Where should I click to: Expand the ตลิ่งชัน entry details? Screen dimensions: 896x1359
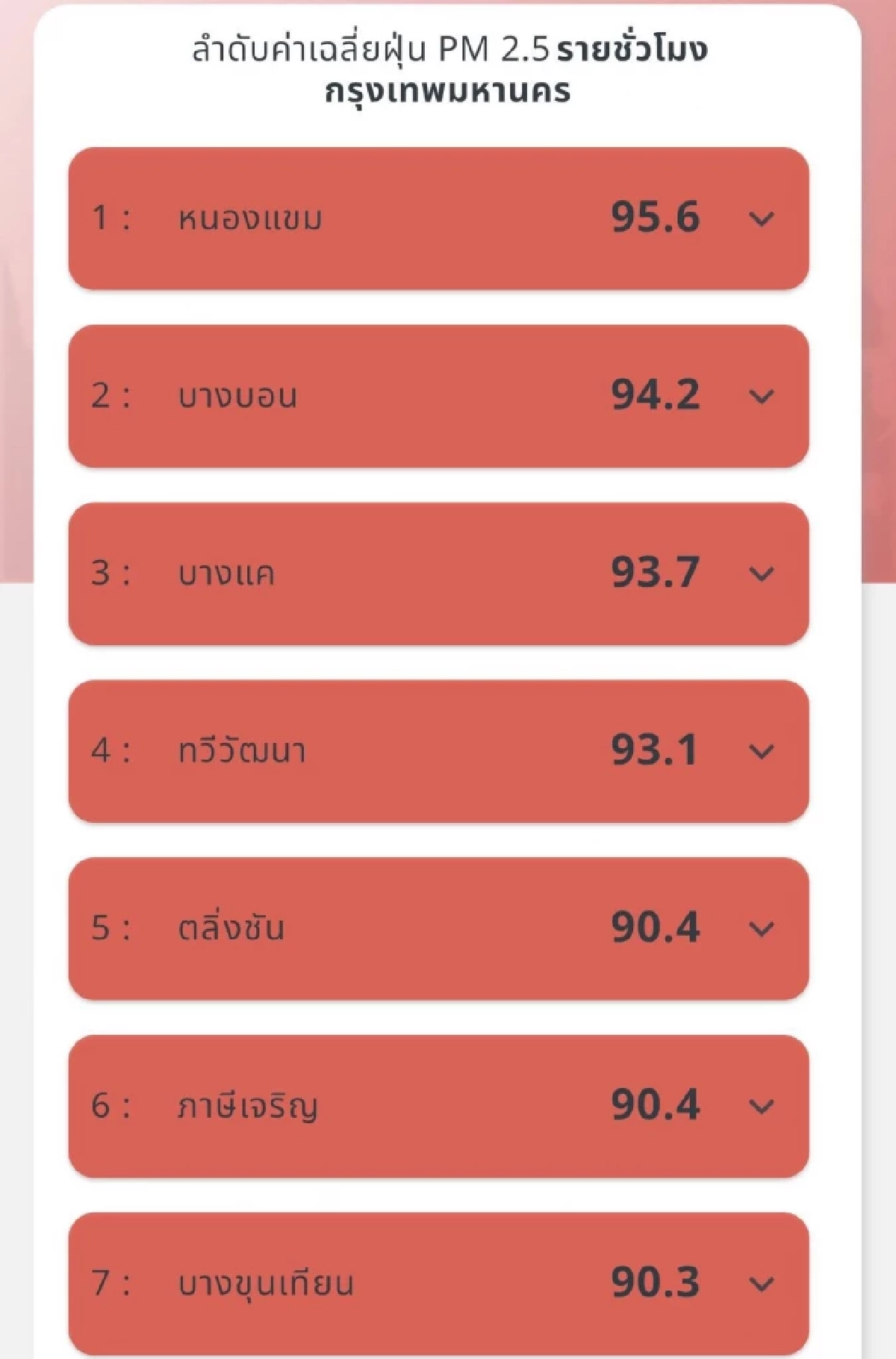pos(760,929)
